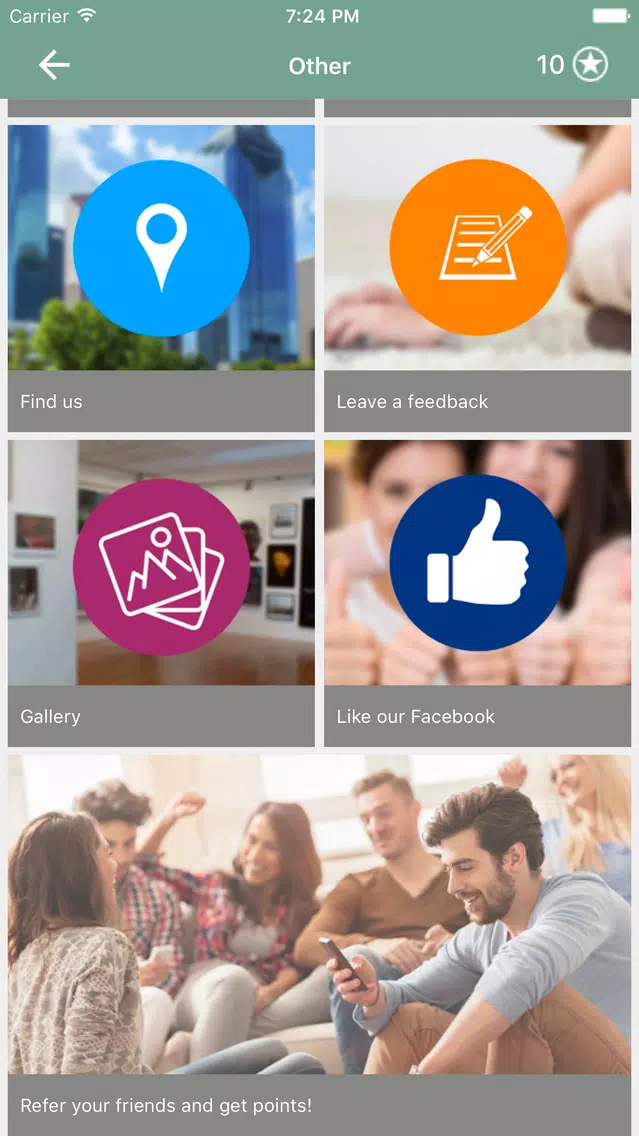
Task: Go back using the arrow
Action: (x=54, y=66)
